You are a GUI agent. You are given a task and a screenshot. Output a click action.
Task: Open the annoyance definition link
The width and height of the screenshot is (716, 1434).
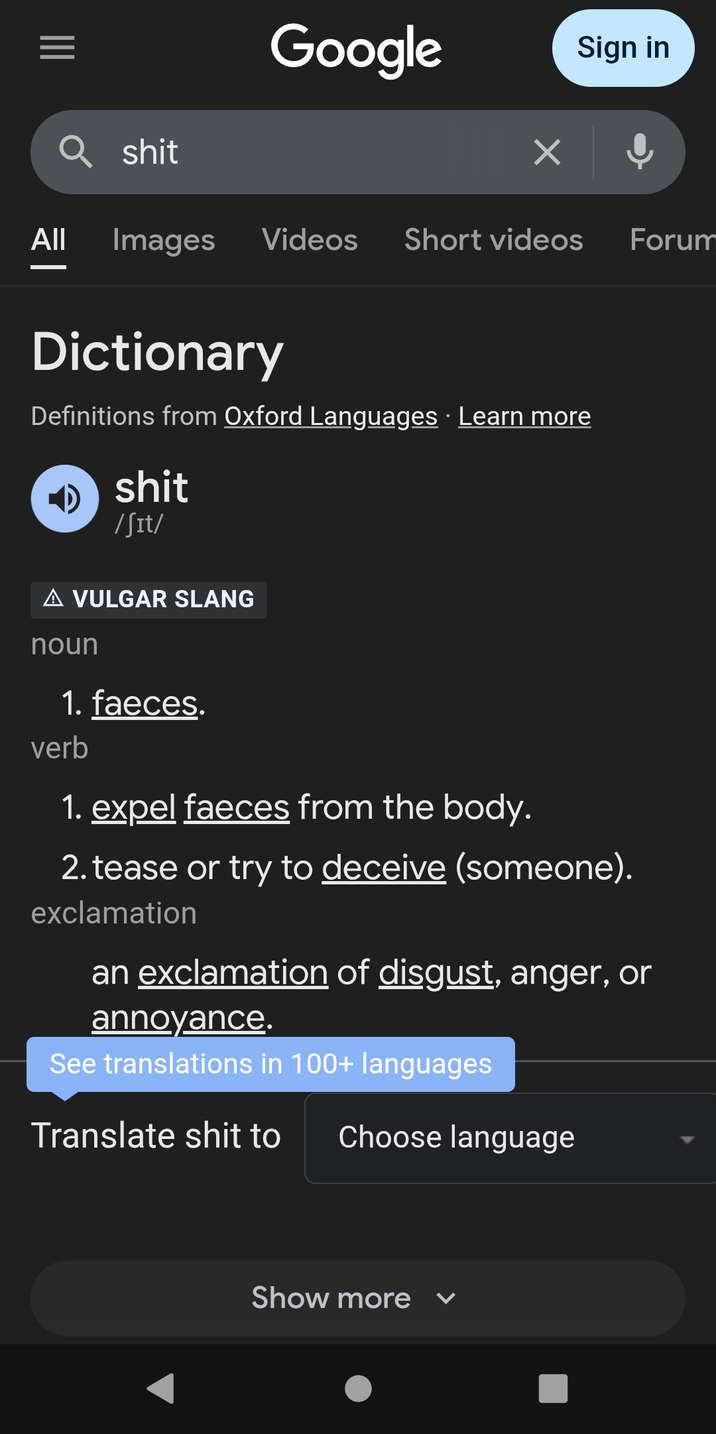[178, 1018]
